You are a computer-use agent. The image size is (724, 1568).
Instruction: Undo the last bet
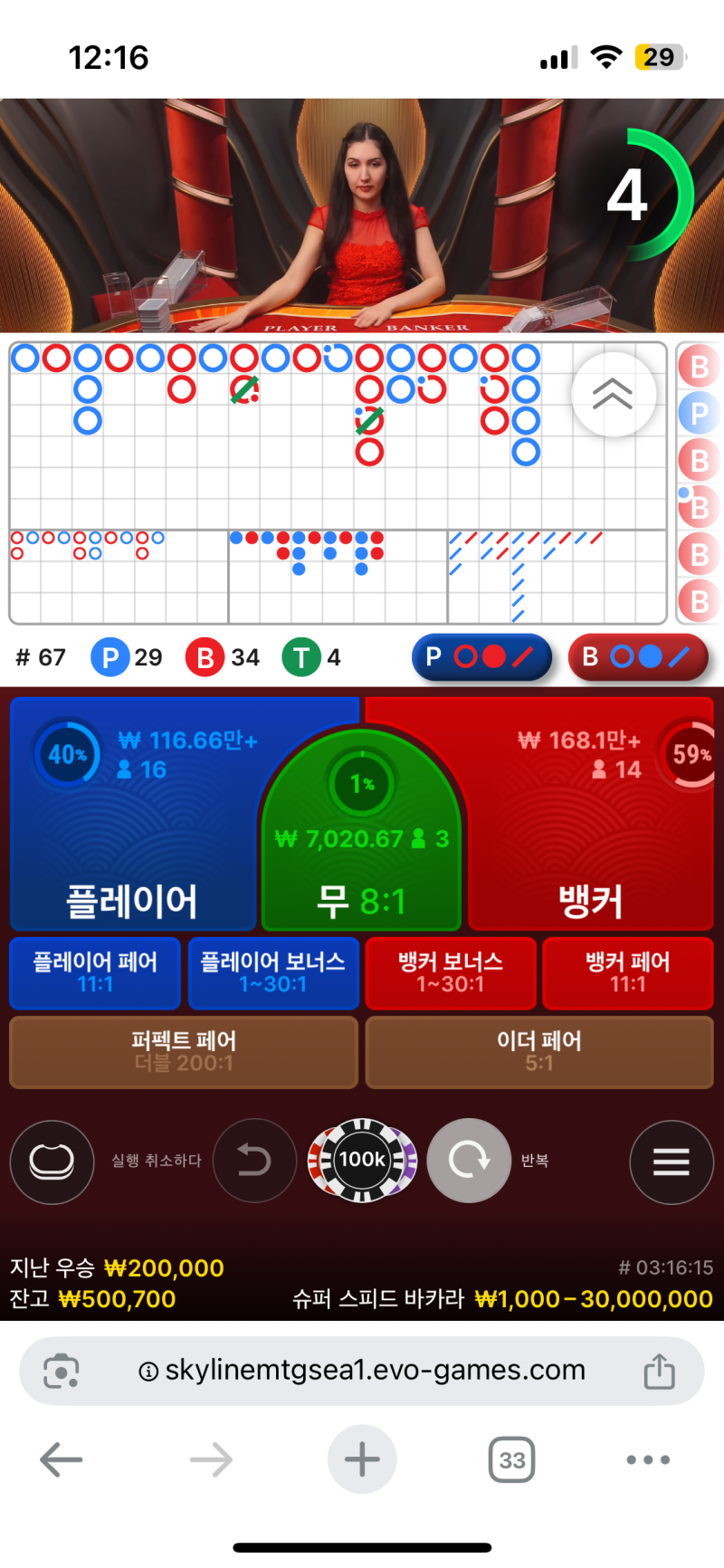click(254, 1160)
